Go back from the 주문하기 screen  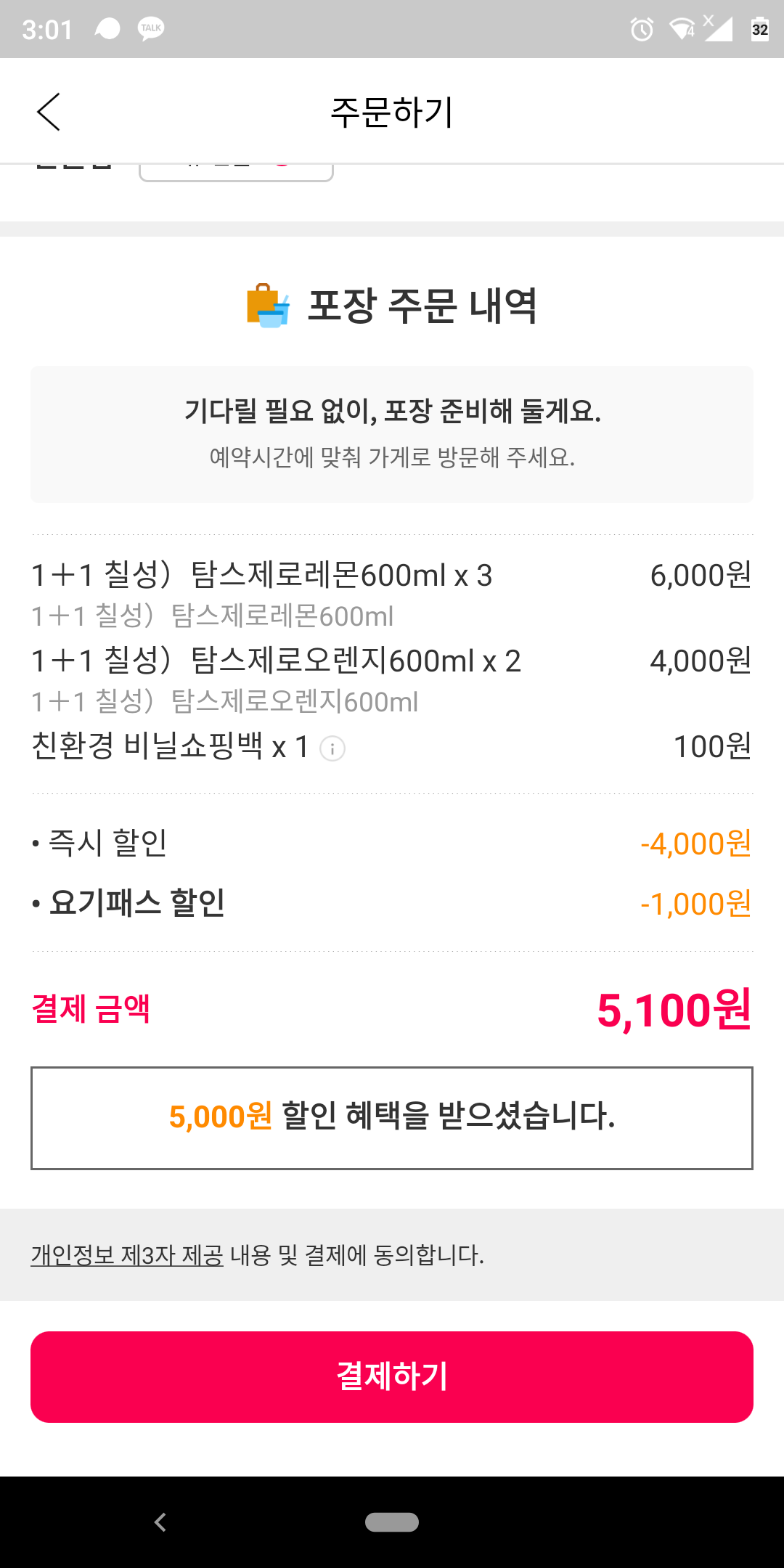[49, 112]
